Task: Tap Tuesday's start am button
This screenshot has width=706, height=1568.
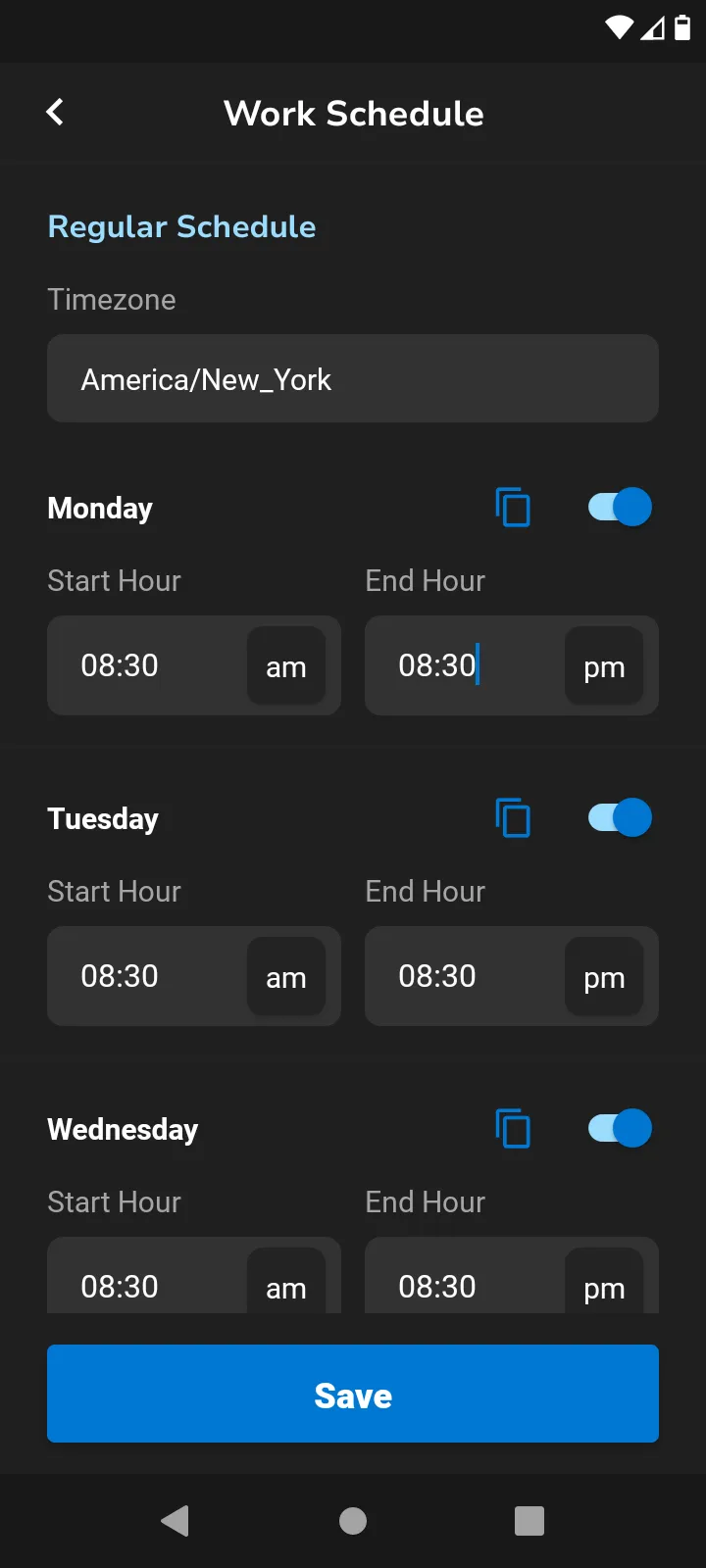Action: point(285,977)
